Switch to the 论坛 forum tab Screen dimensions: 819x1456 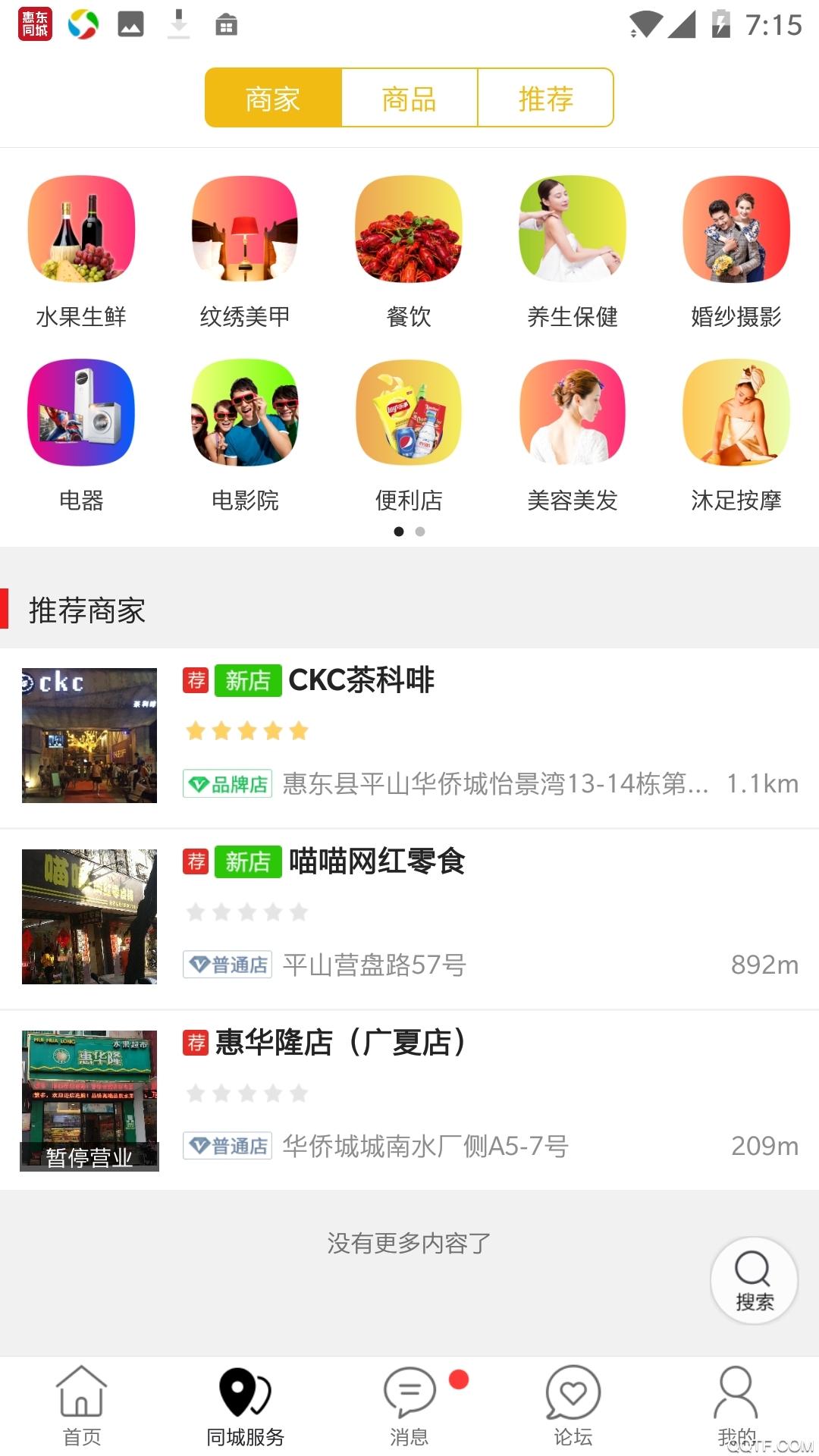click(x=573, y=1405)
